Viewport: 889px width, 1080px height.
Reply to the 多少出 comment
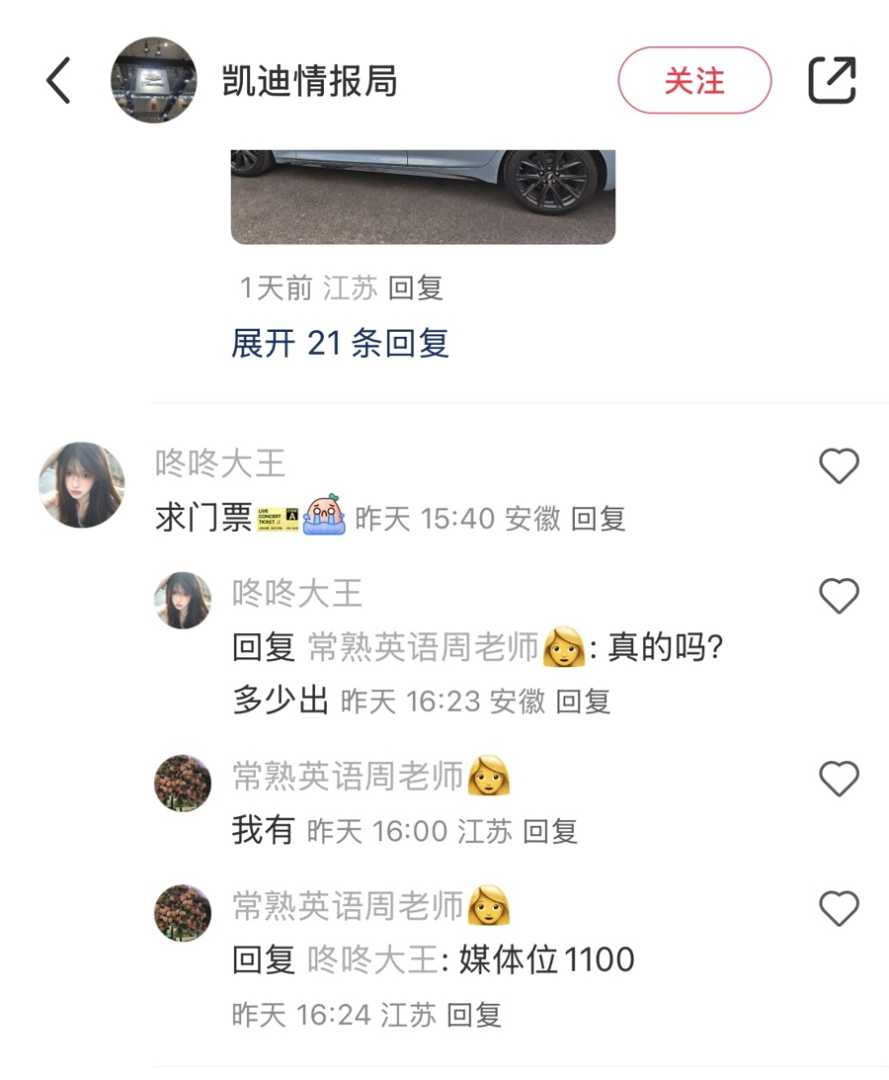tap(583, 702)
